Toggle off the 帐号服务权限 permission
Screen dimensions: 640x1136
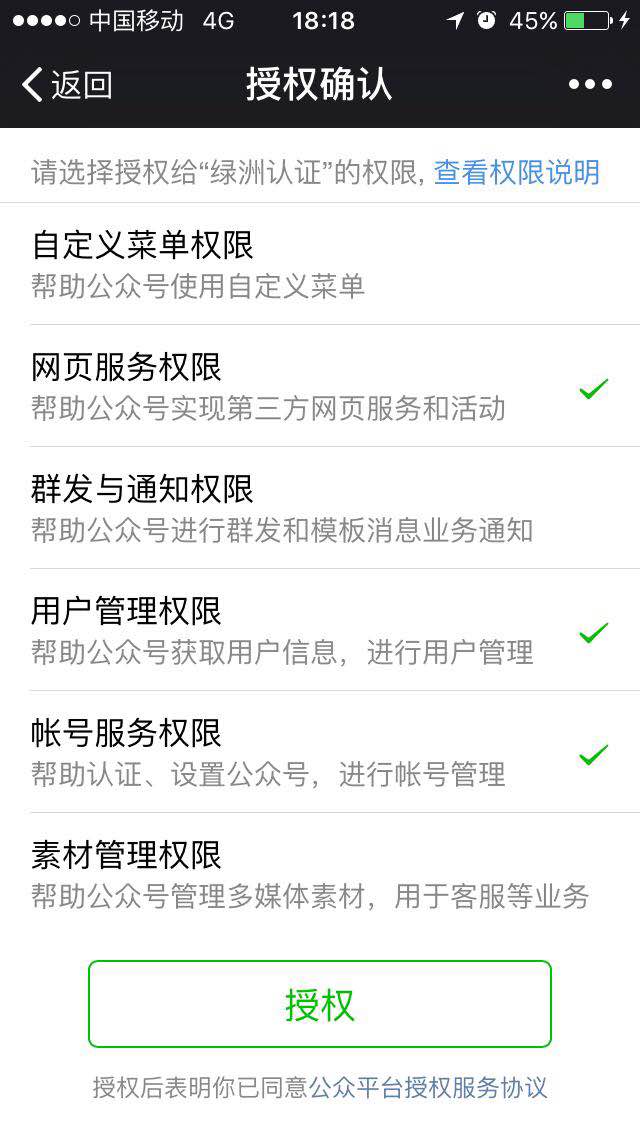click(x=320, y=753)
